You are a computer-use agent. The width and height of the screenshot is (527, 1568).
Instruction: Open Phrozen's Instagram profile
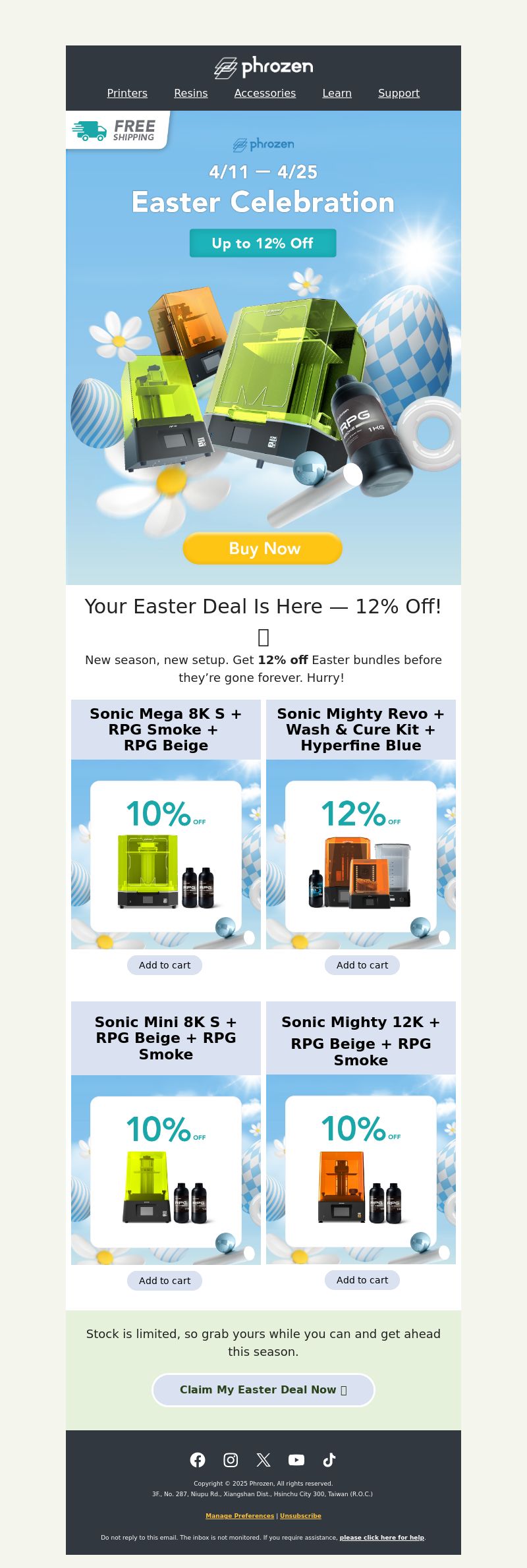tap(231, 1460)
